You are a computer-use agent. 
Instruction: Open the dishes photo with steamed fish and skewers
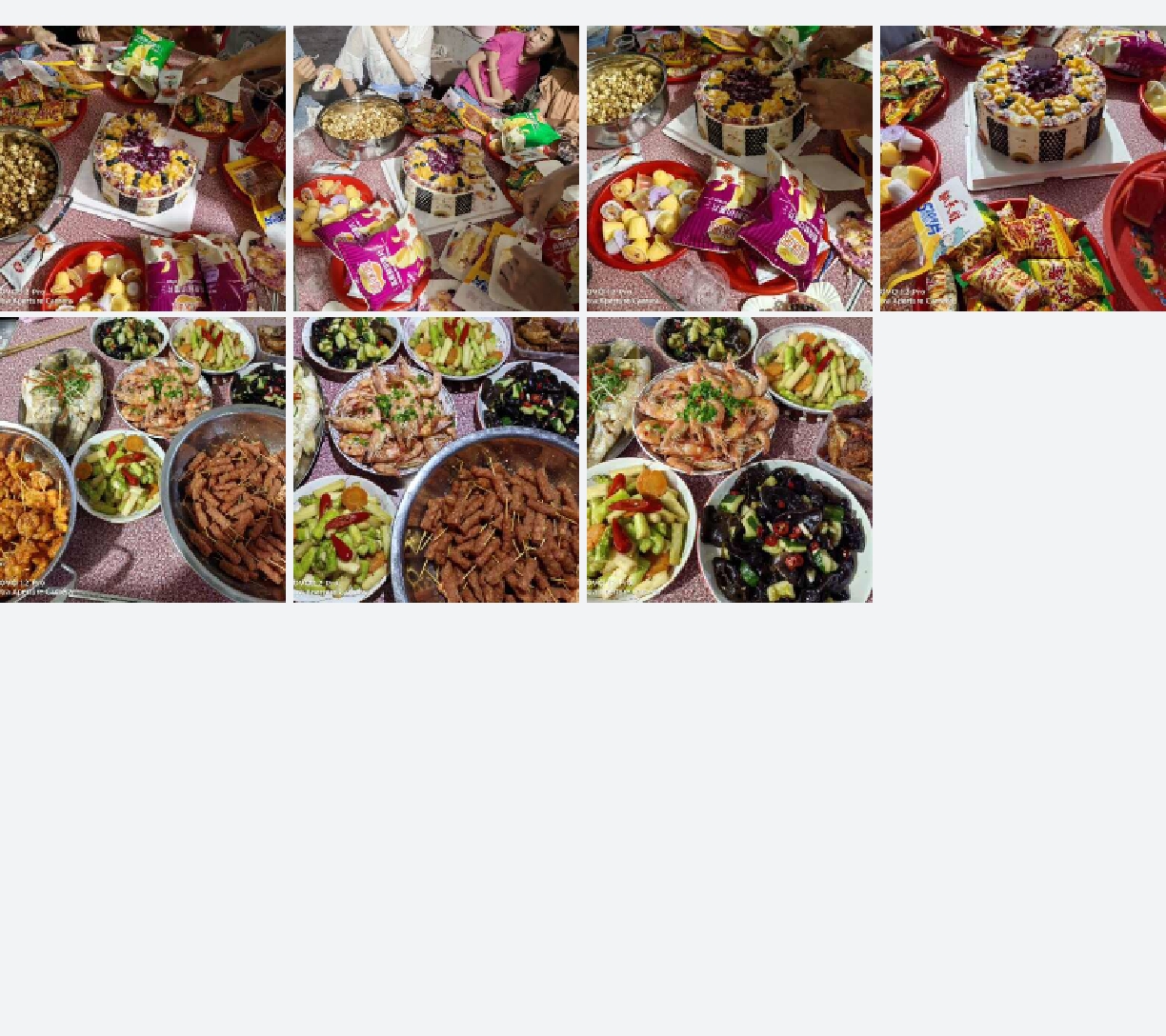point(143,460)
